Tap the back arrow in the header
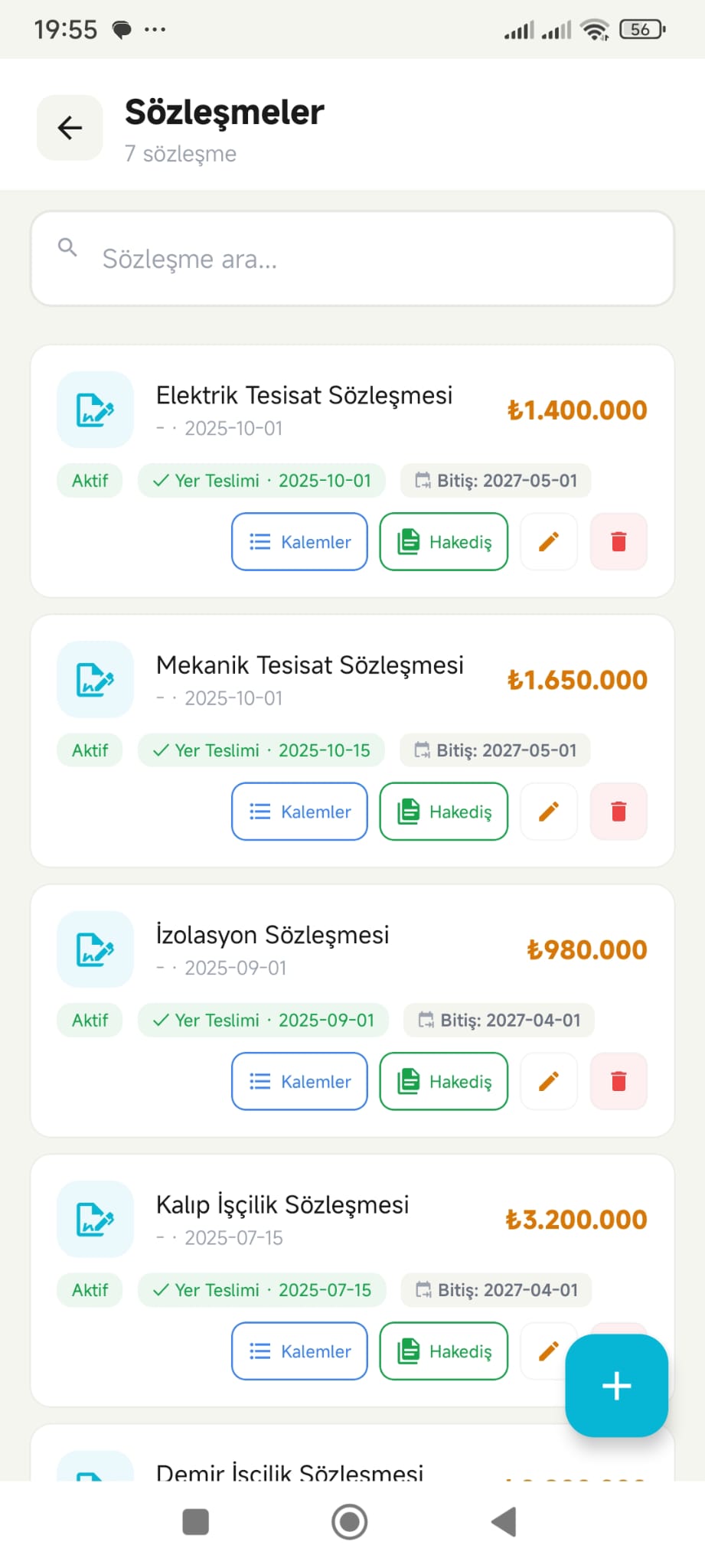Screen dimensions: 705x1568 69,127
